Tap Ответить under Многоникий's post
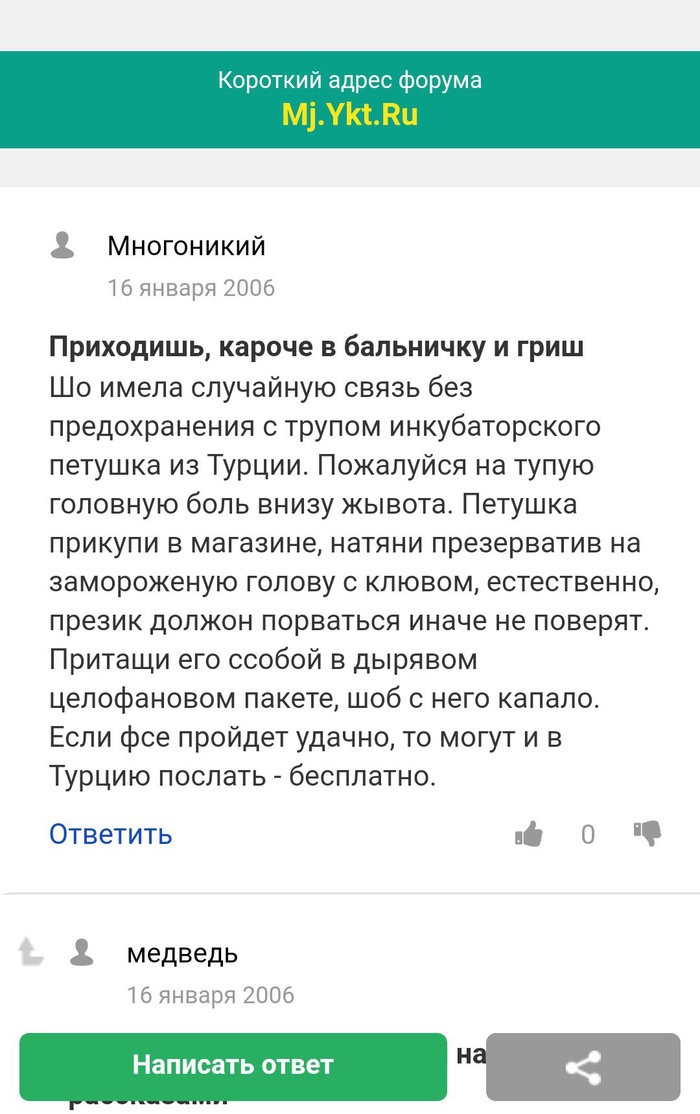 coord(110,834)
